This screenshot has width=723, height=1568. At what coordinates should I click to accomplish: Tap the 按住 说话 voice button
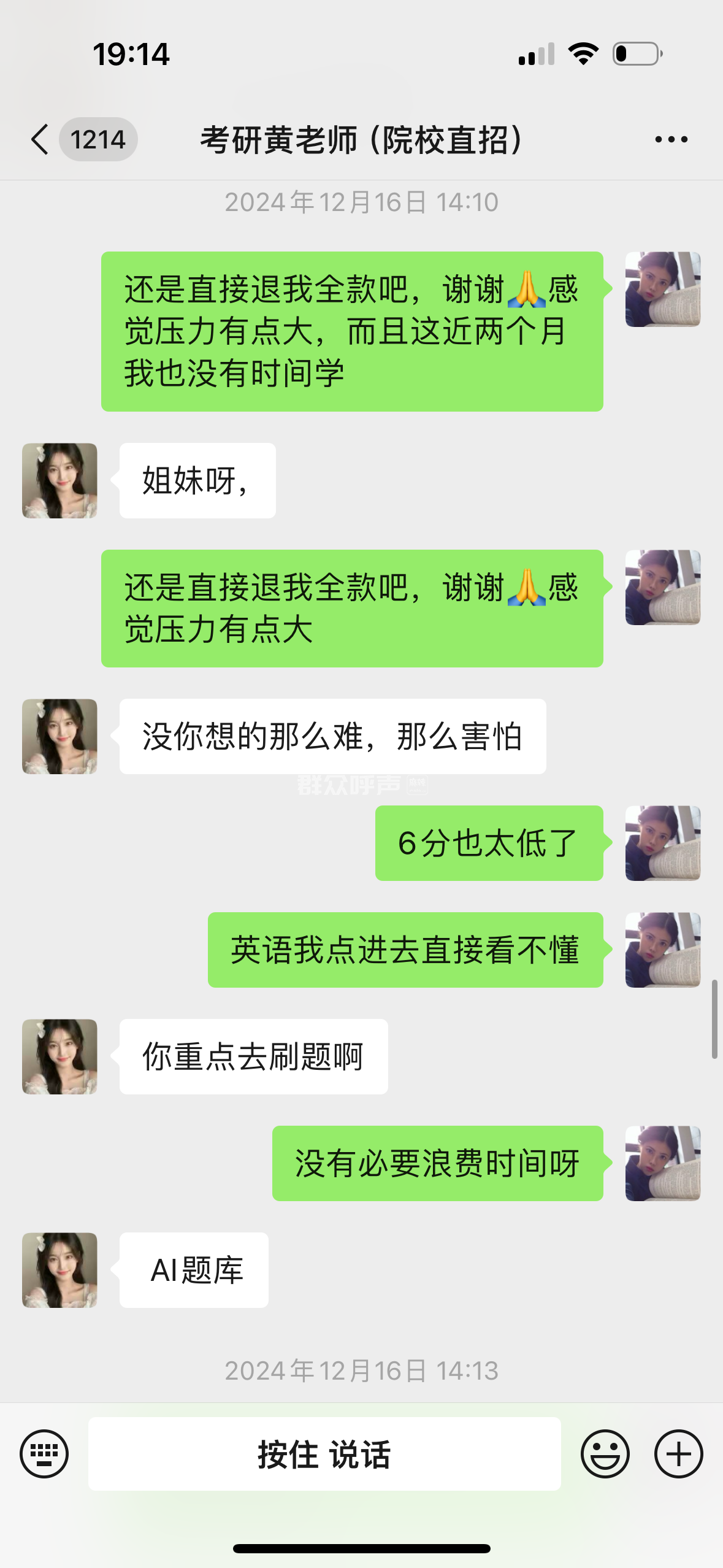pyautogui.click(x=324, y=1453)
